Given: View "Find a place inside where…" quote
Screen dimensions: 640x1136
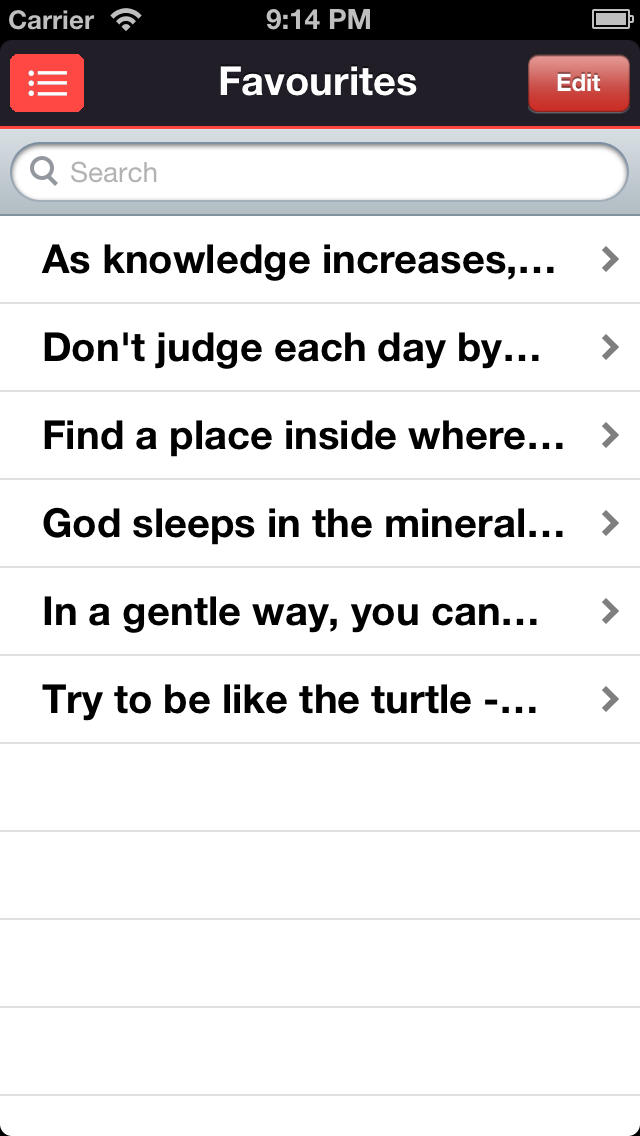Looking at the screenshot, I should [320, 435].
